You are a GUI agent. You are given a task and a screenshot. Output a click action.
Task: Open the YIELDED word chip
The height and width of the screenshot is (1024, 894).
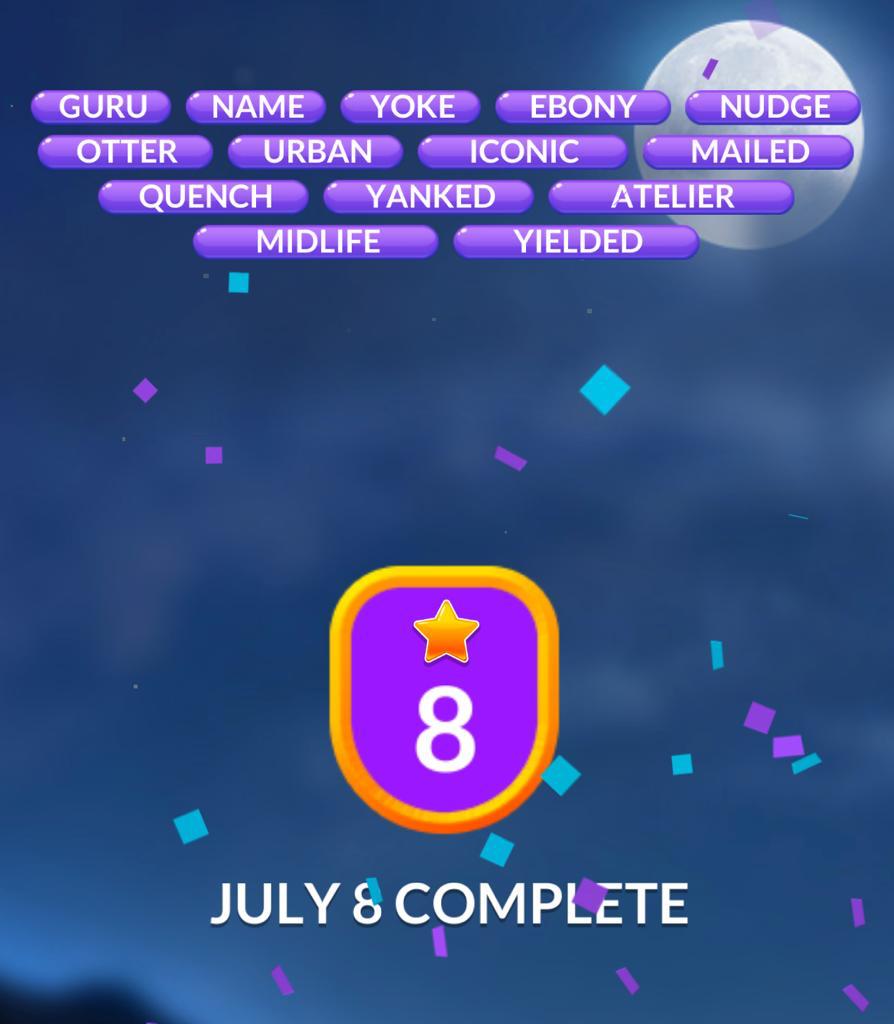click(576, 242)
